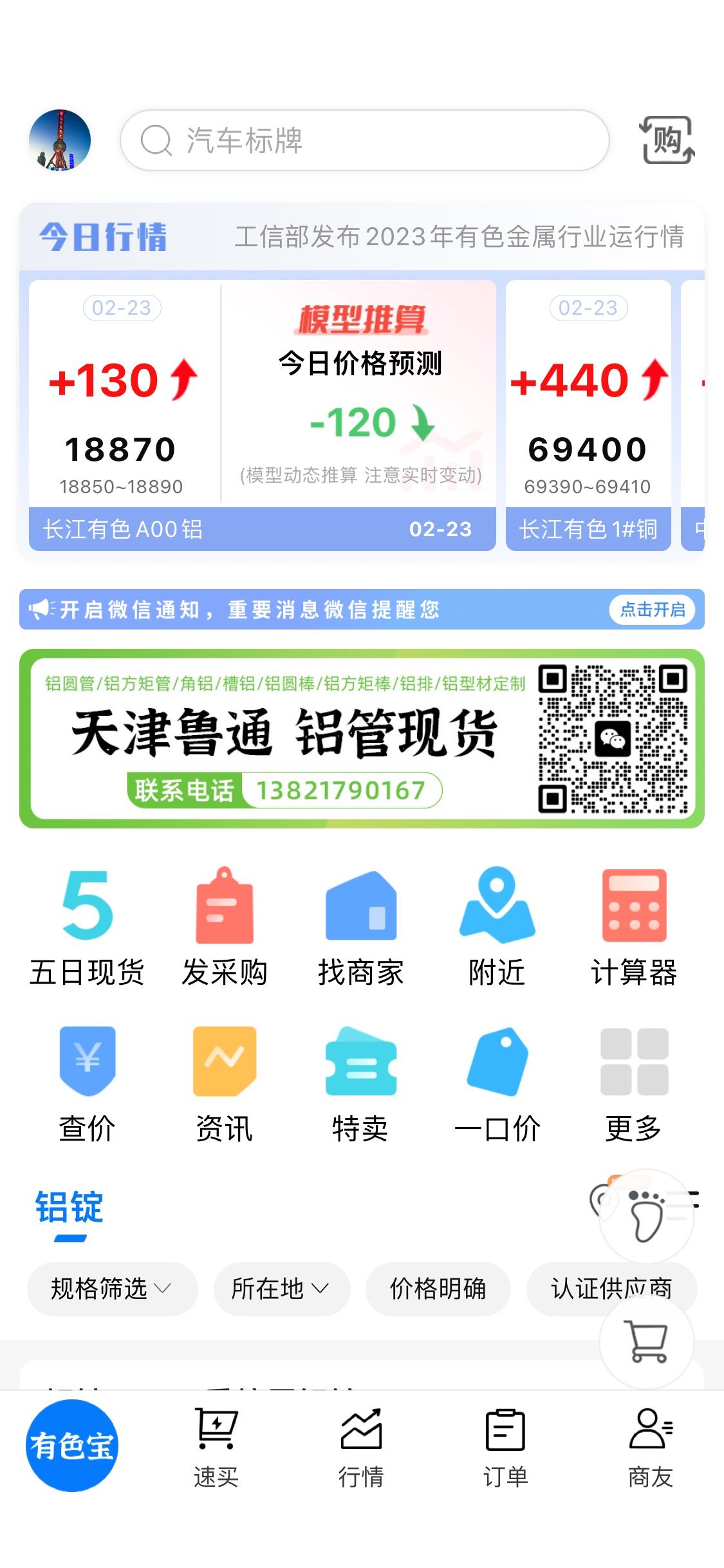Launch the 计算器 calculator
Image resolution: width=724 pixels, height=1568 pixels.
[634, 927]
